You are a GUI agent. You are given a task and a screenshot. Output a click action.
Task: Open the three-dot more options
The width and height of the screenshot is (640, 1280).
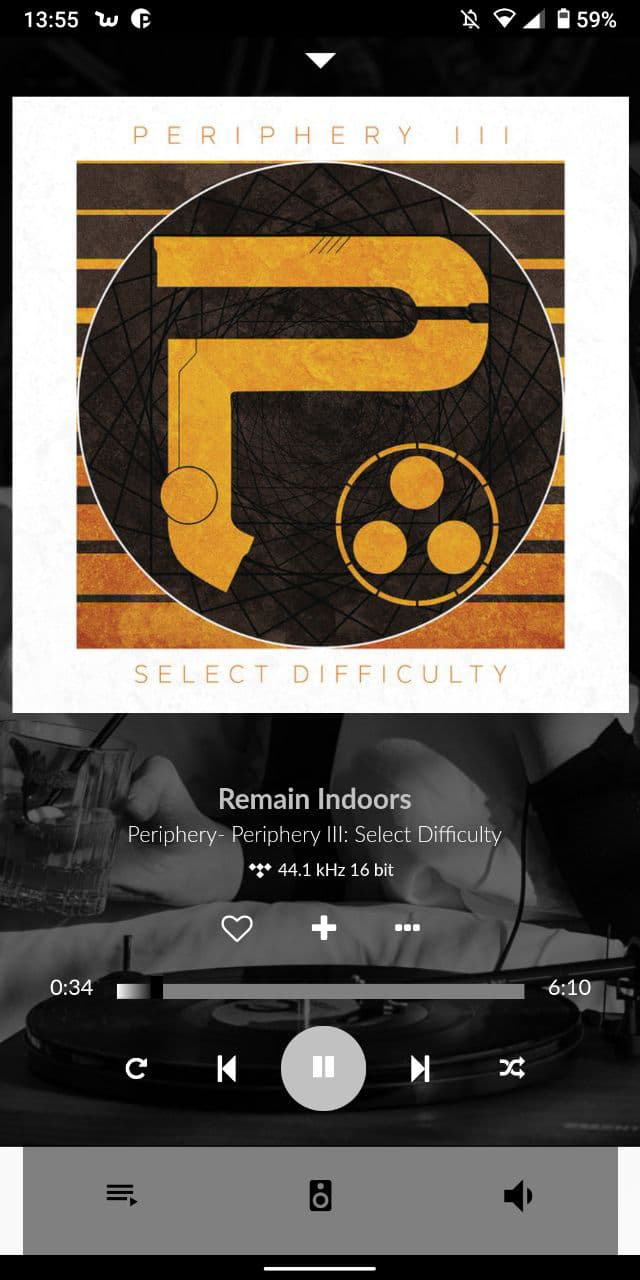[407, 928]
